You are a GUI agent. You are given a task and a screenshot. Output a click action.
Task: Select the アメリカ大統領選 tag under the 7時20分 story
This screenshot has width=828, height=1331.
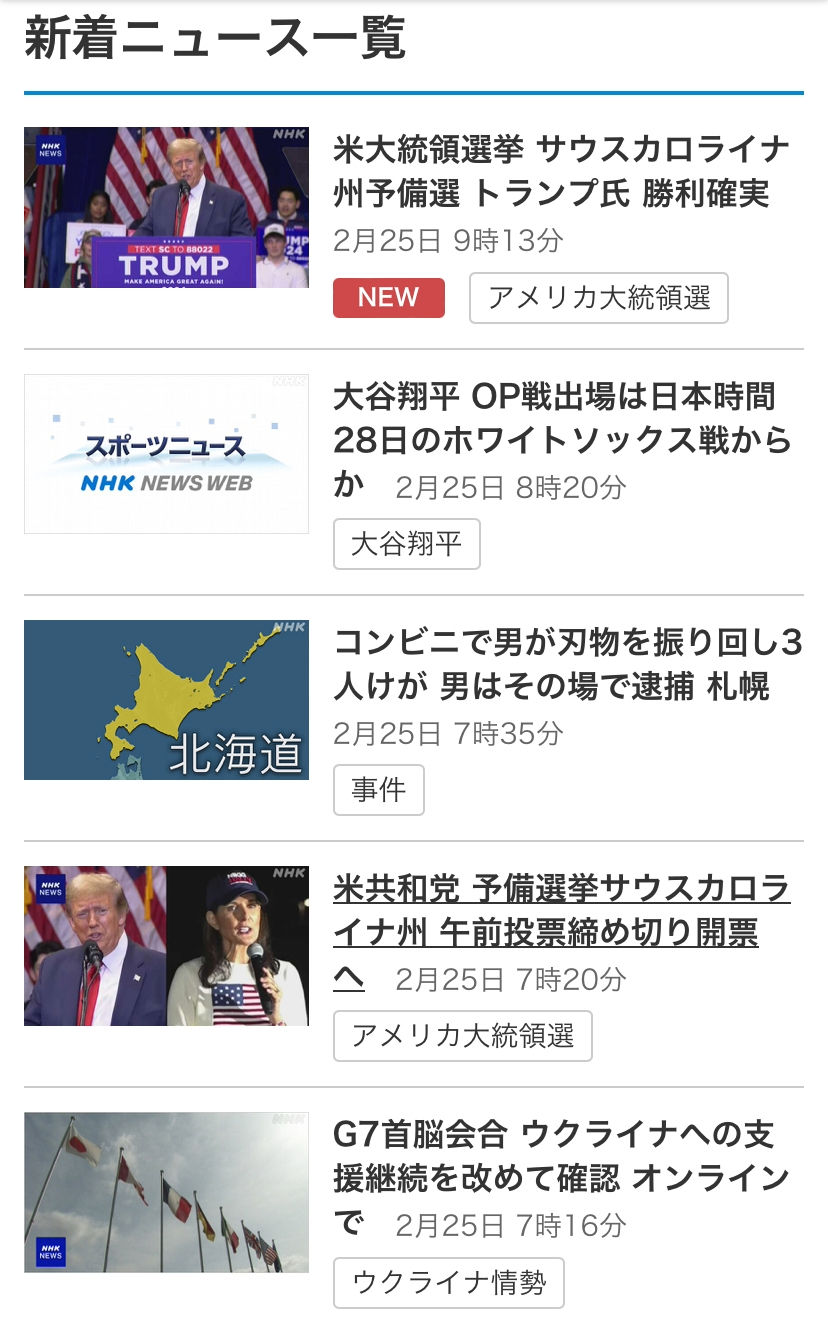click(462, 1036)
